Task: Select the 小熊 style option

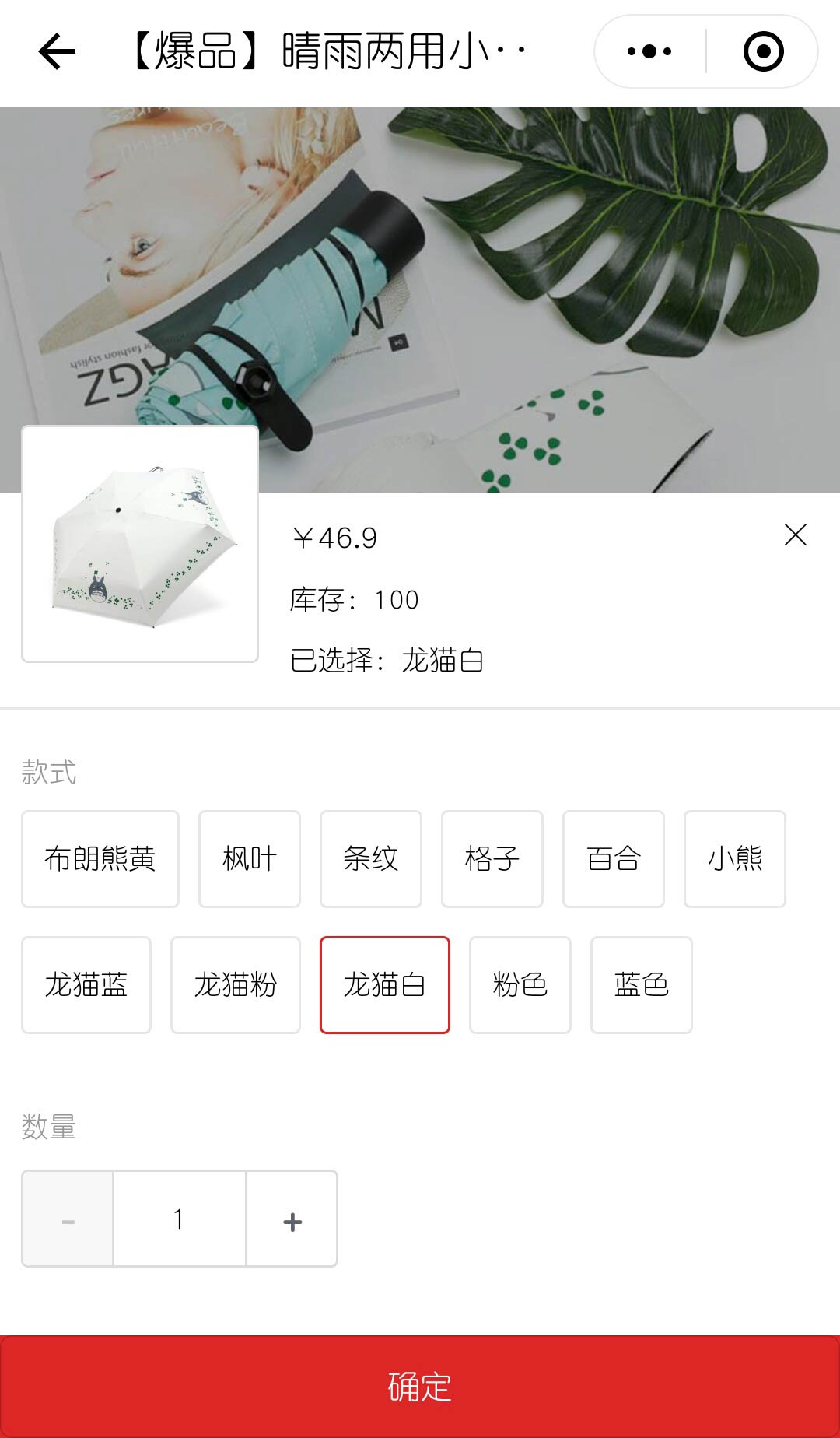Action: (x=734, y=858)
